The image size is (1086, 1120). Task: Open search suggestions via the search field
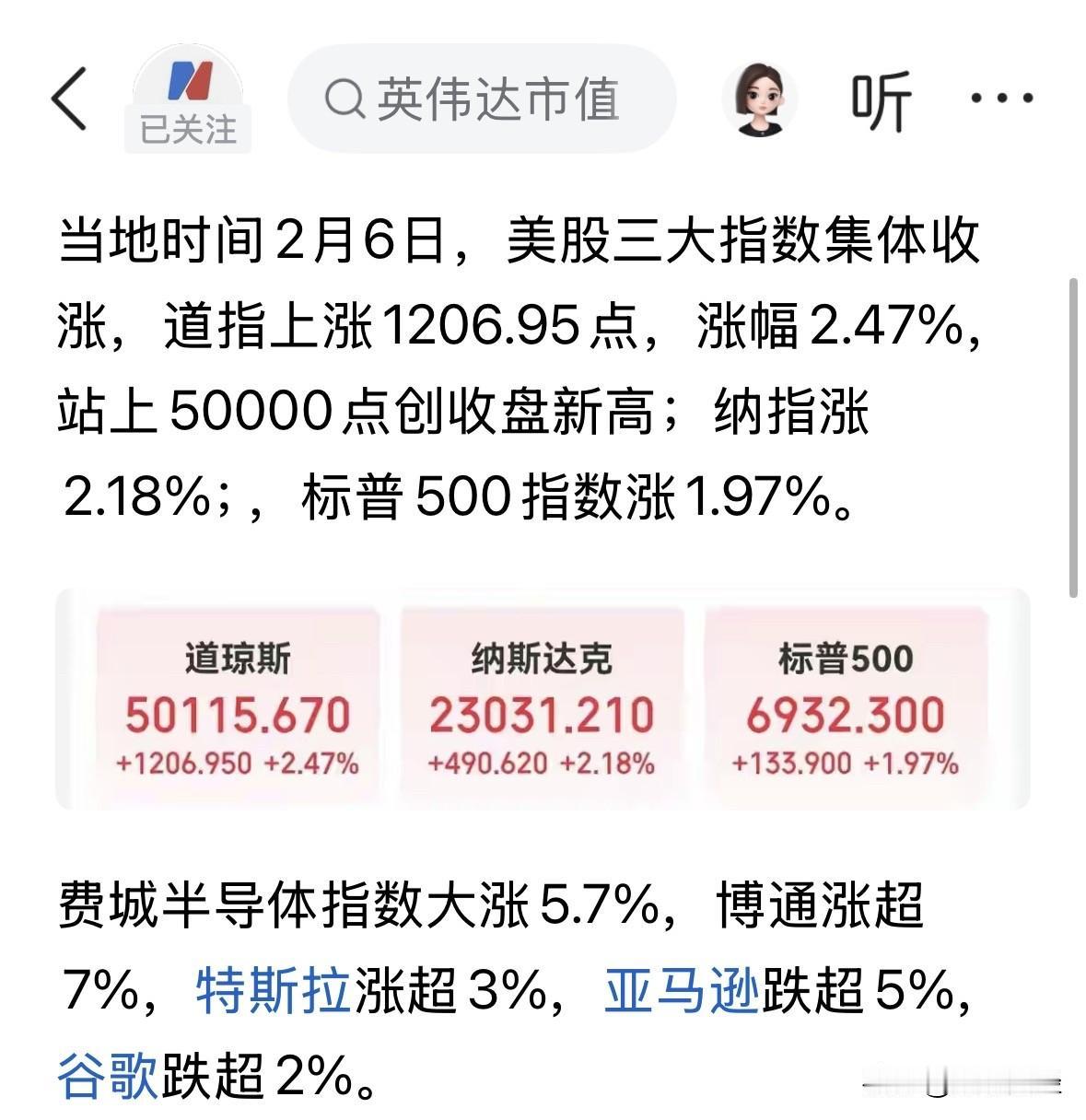[484, 101]
